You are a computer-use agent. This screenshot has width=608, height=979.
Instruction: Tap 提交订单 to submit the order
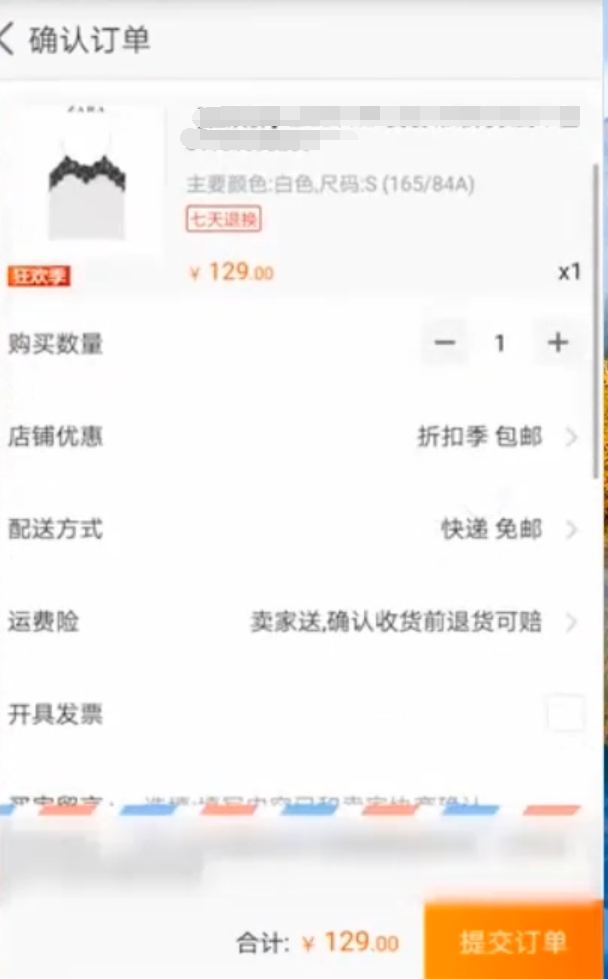(x=513, y=942)
